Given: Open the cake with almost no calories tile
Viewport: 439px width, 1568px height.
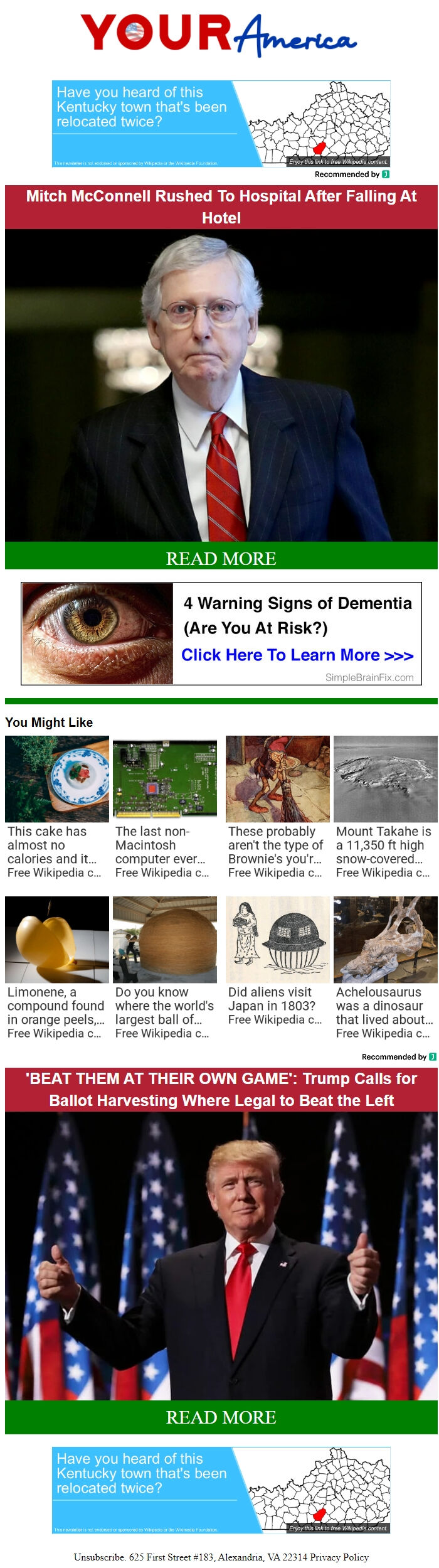Looking at the screenshot, I should tap(56, 806).
